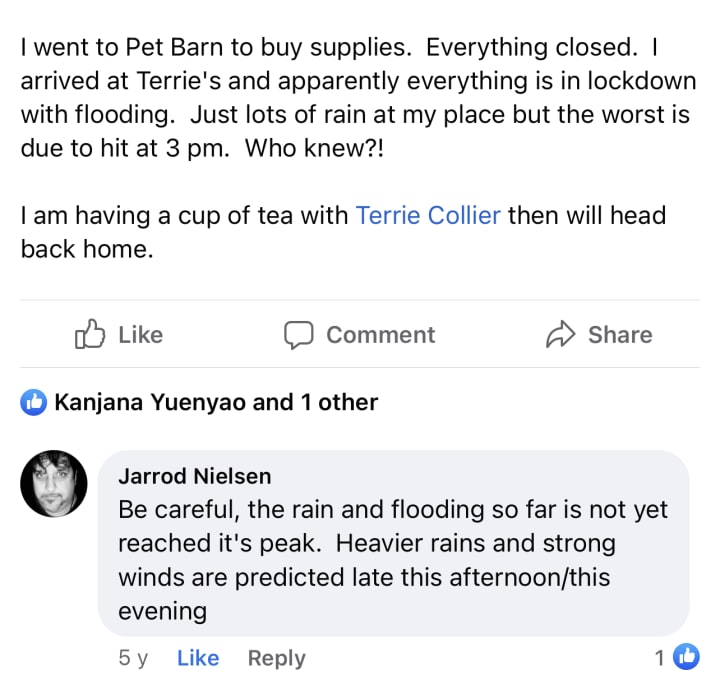Open the Comment box for this post
Viewport: 720px width, 693px height.
coord(359,334)
